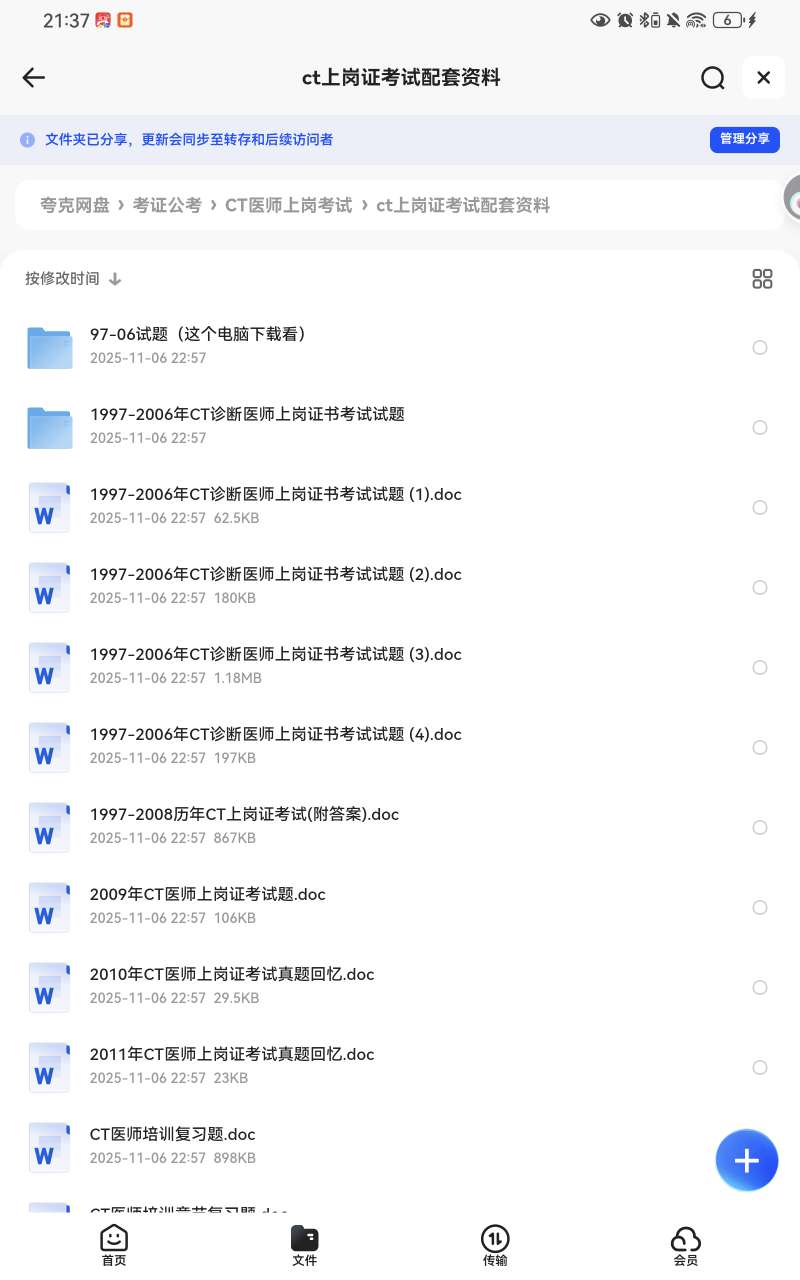
Task: Tap the half-hidden floating widget on right edge
Action: [792, 199]
